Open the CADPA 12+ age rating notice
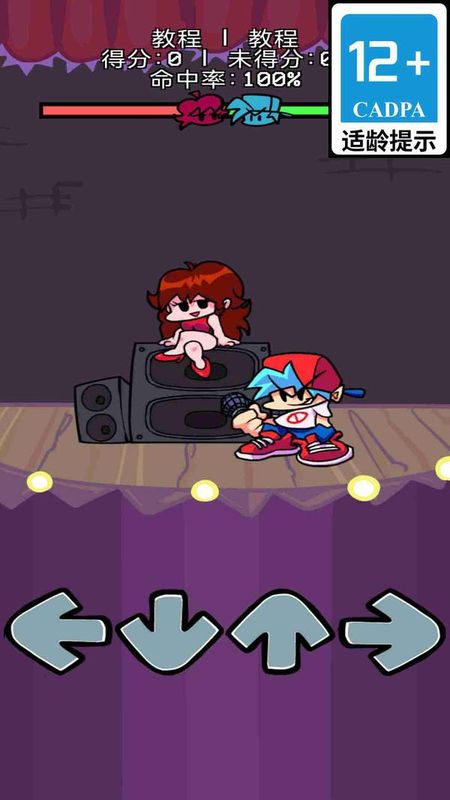Image resolution: width=450 pixels, height=800 pixels. click(x=389, y=80)
